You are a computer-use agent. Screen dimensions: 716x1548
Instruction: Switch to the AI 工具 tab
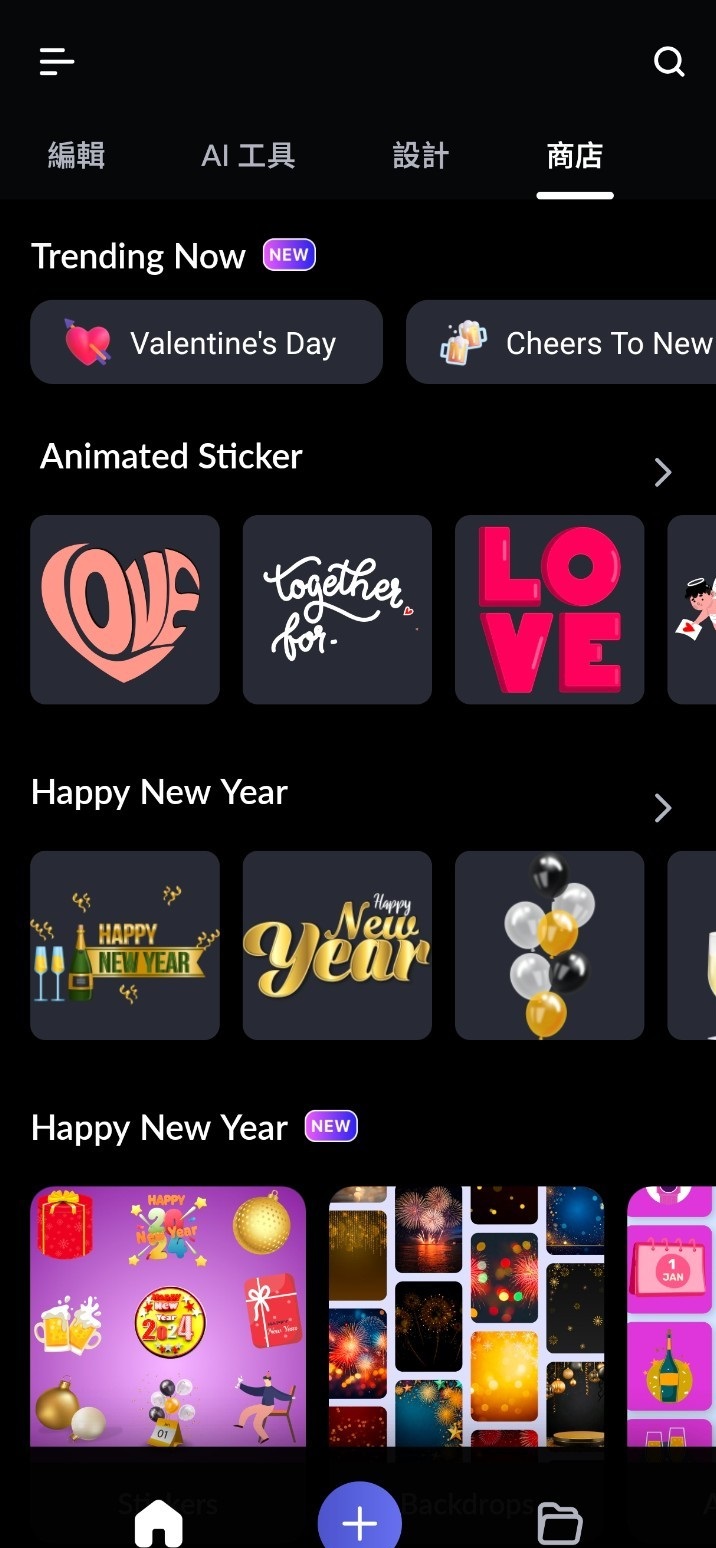(248, 156)
